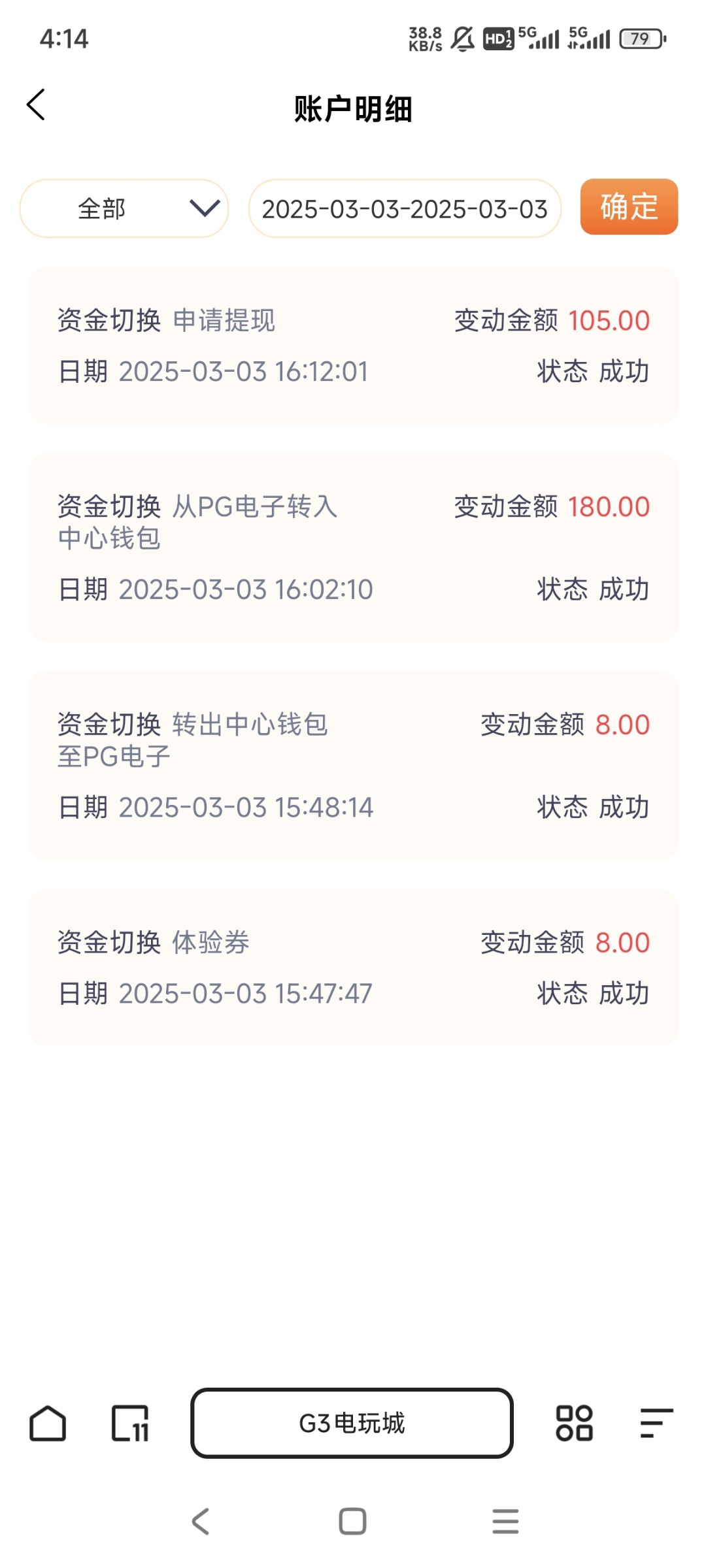The width and height of the screenshot is (706, 1568).
Task: Tap the system home square button
Action: pyautogui.click(x=352, y=1522)
